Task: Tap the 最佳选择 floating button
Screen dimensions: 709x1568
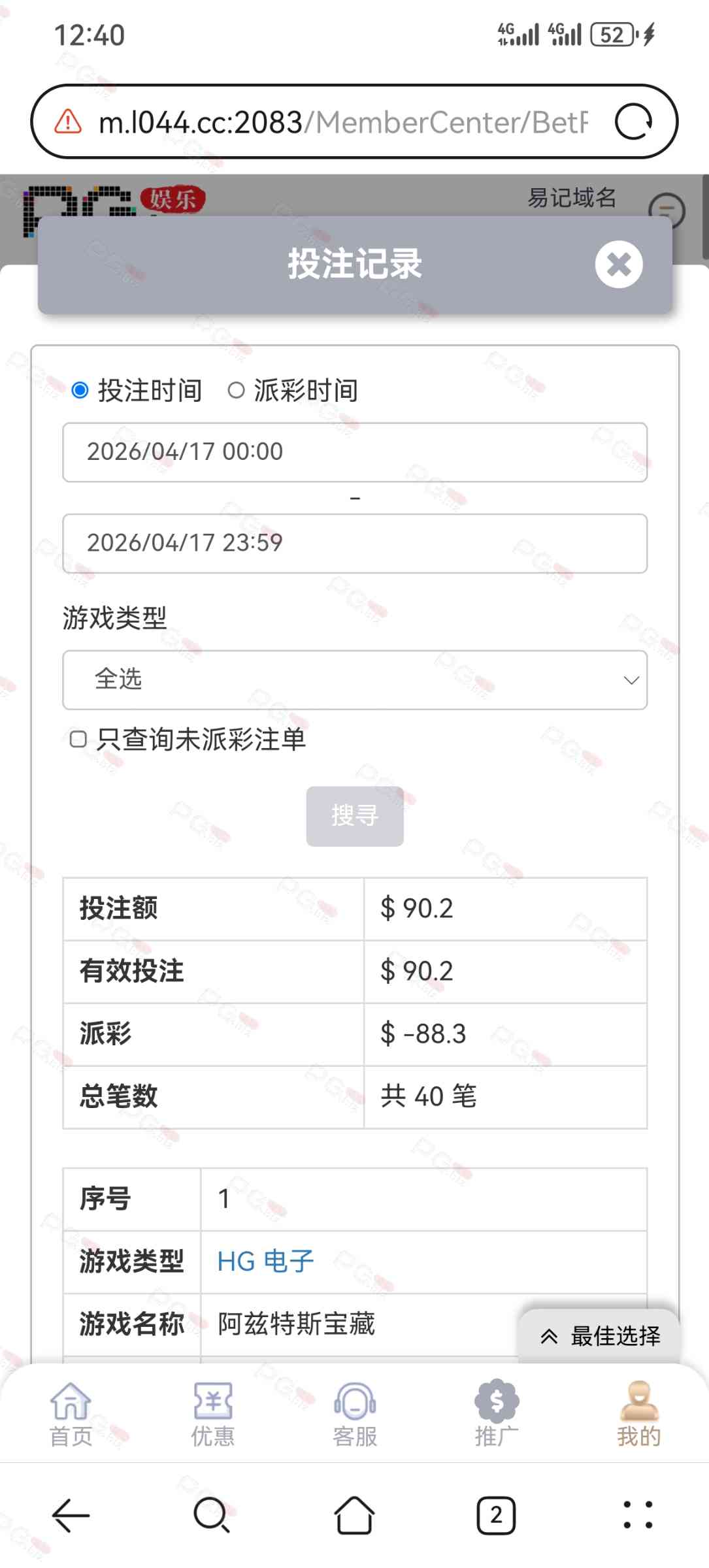Action: point(600,1336)
